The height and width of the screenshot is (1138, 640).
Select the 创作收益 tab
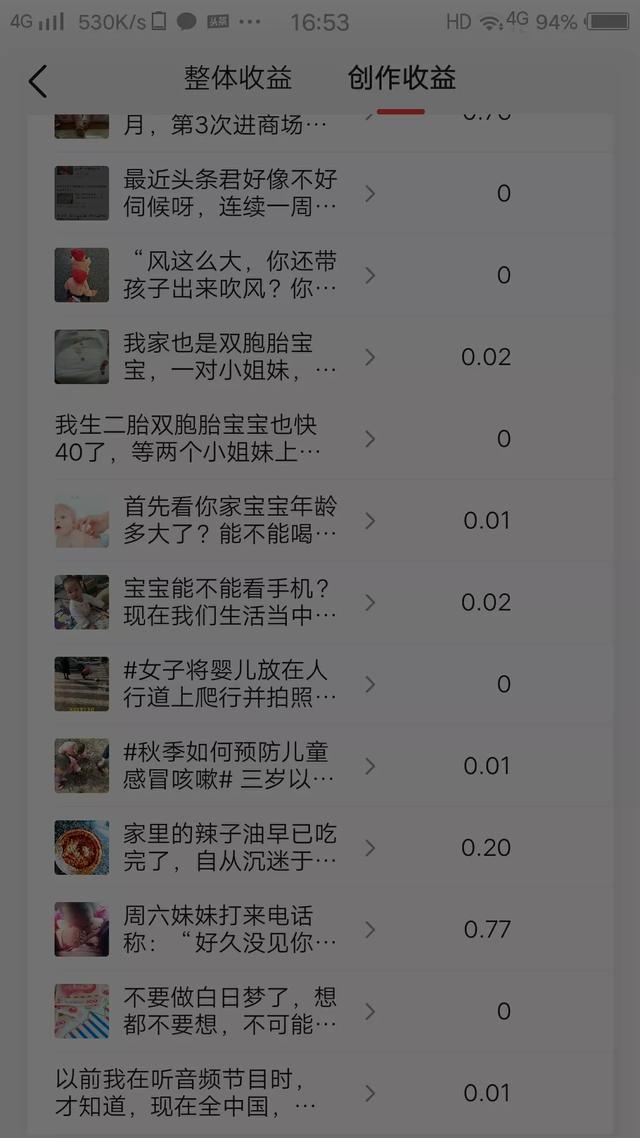[401, 78]
